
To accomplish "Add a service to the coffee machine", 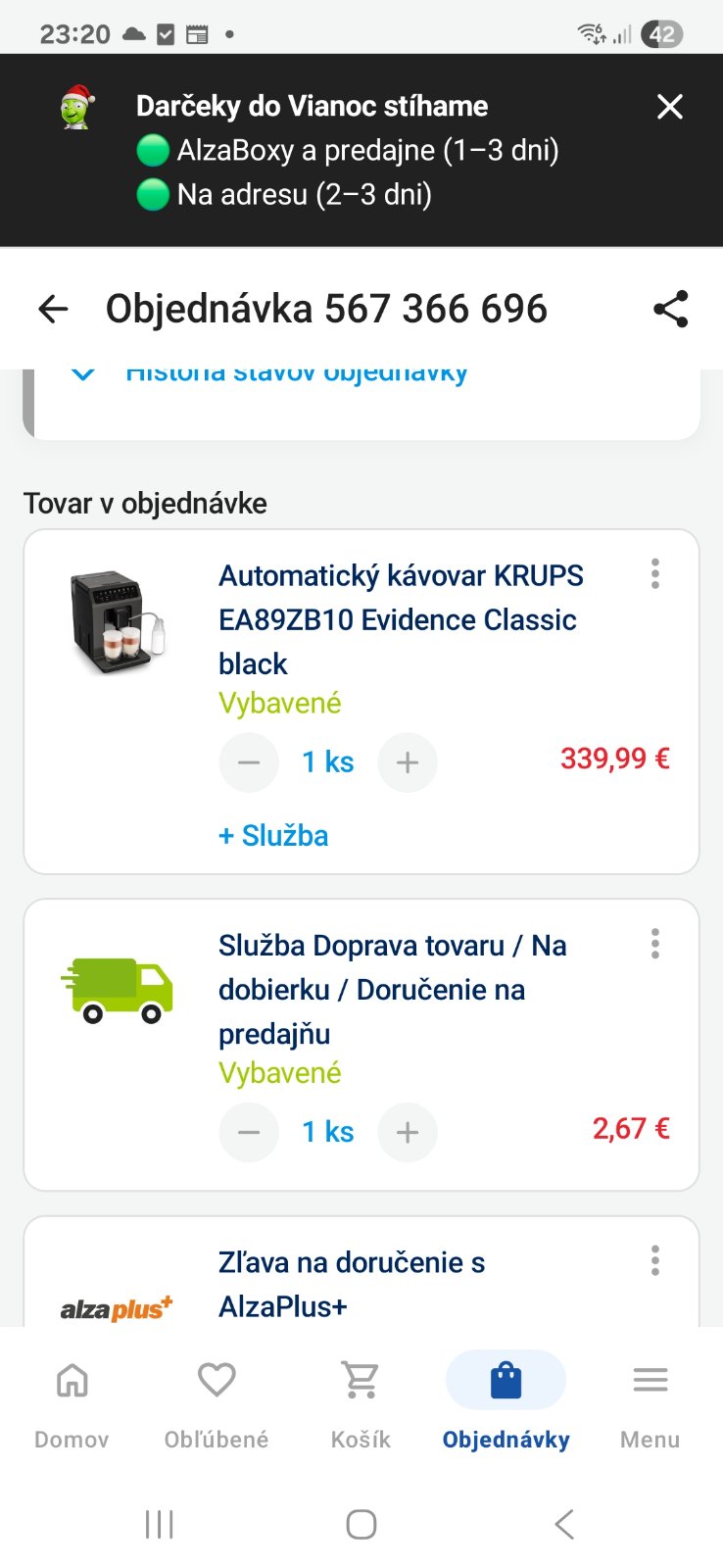I will point(273,836).
